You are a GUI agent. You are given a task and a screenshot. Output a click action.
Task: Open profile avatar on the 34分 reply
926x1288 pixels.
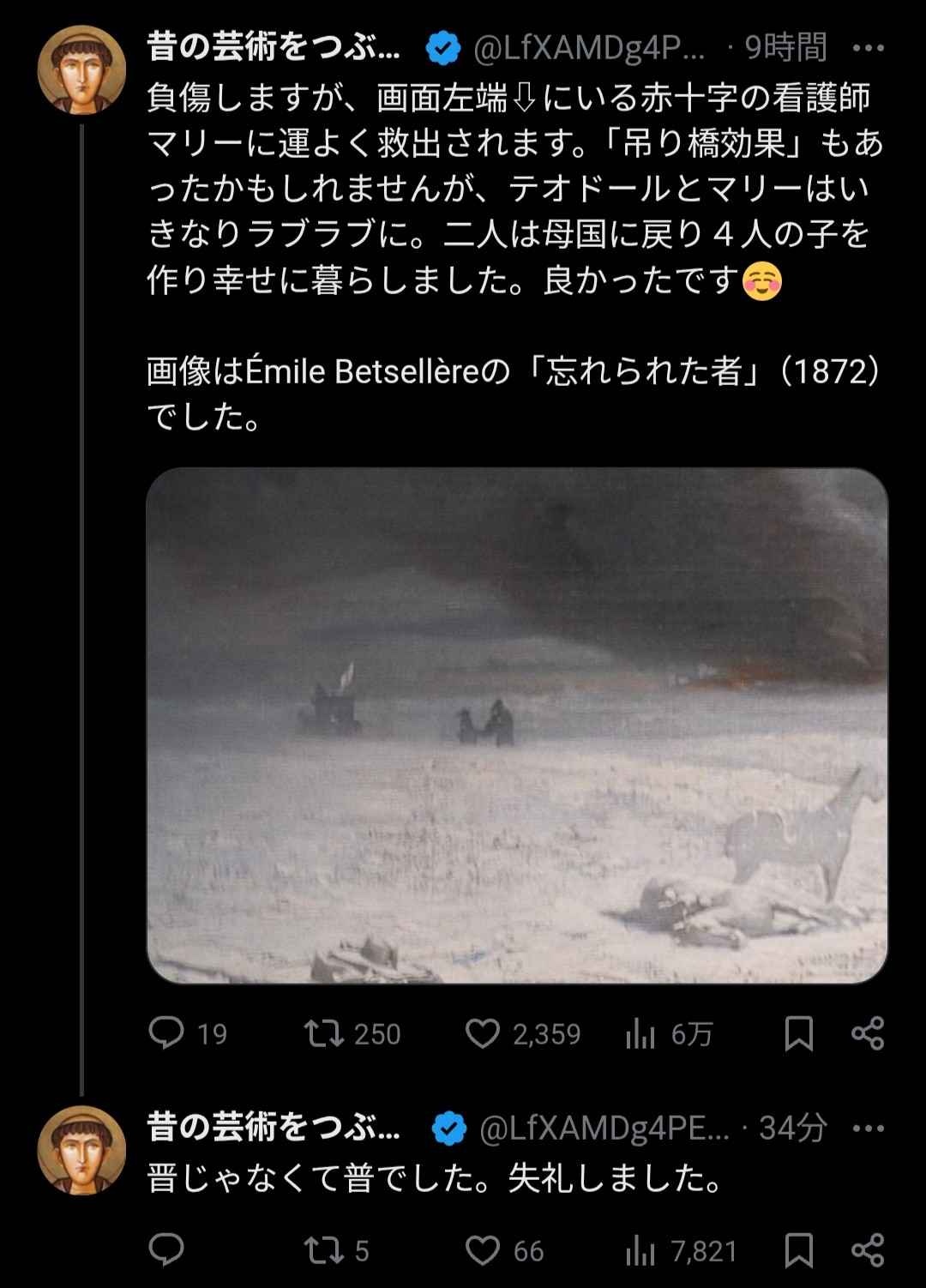click(x=81, y=1151)
